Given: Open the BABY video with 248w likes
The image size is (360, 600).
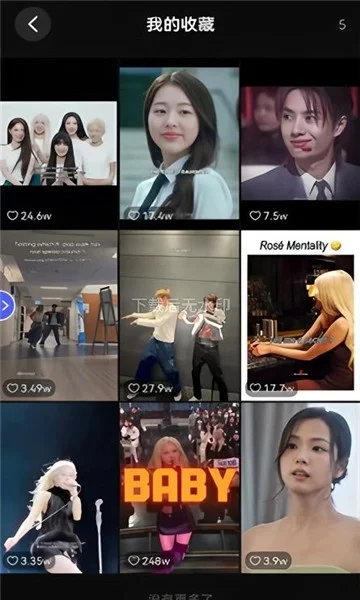Looking at the screenshot, I should pyautogui.click(x=179, y=488).
